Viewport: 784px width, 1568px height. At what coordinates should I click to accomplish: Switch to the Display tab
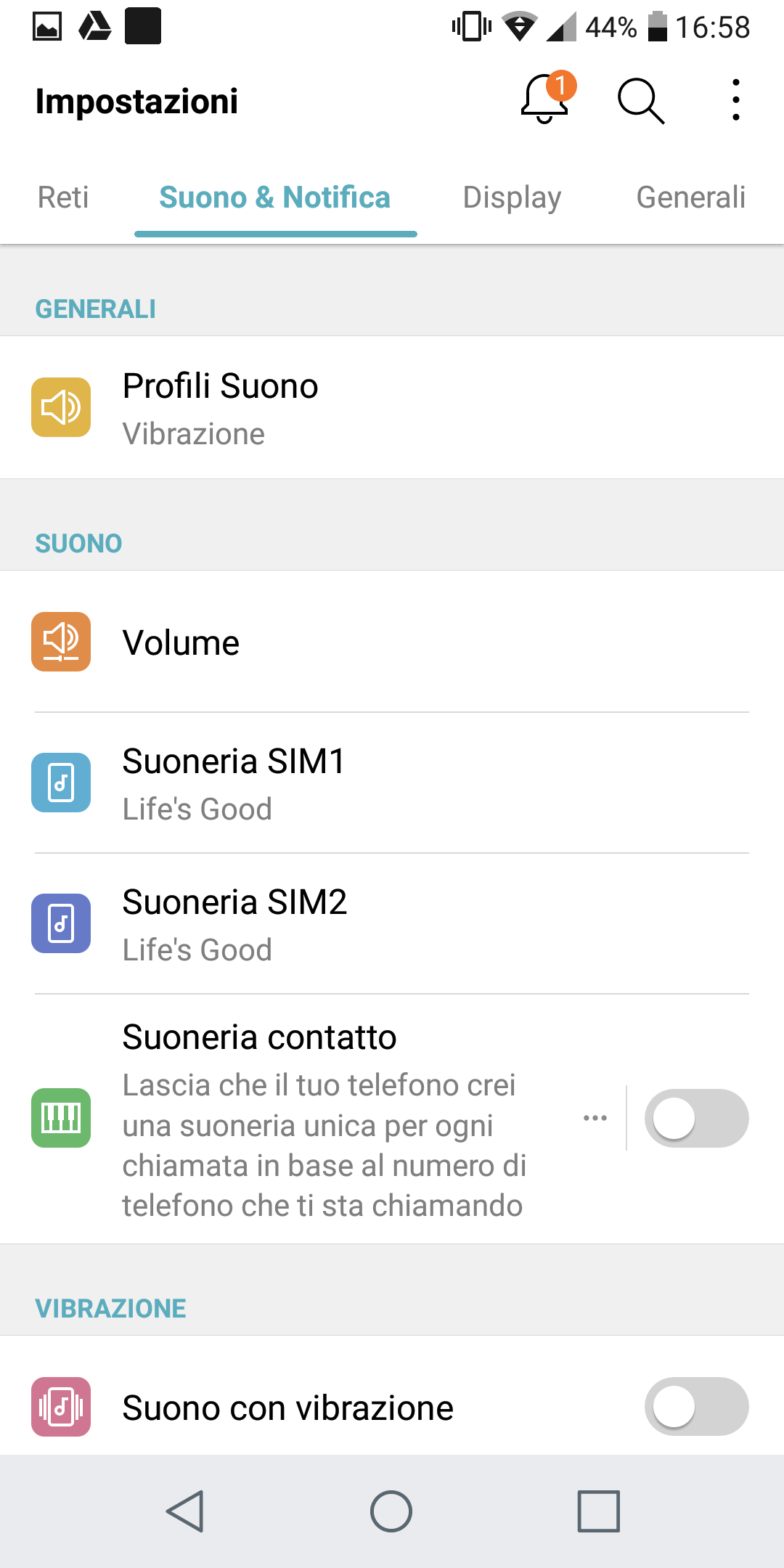[x=512, y=197]
